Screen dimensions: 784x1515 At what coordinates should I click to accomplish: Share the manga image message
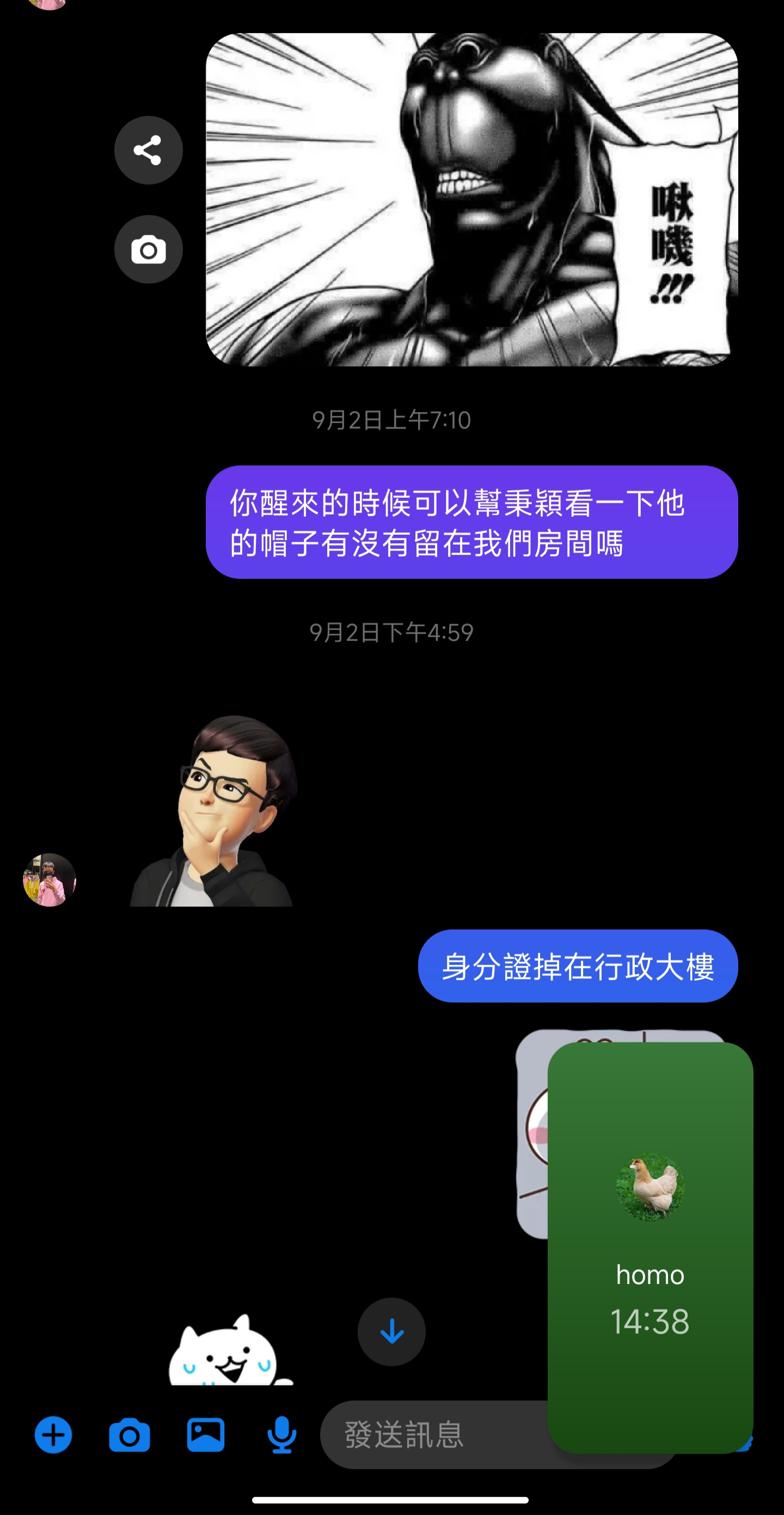148,150
